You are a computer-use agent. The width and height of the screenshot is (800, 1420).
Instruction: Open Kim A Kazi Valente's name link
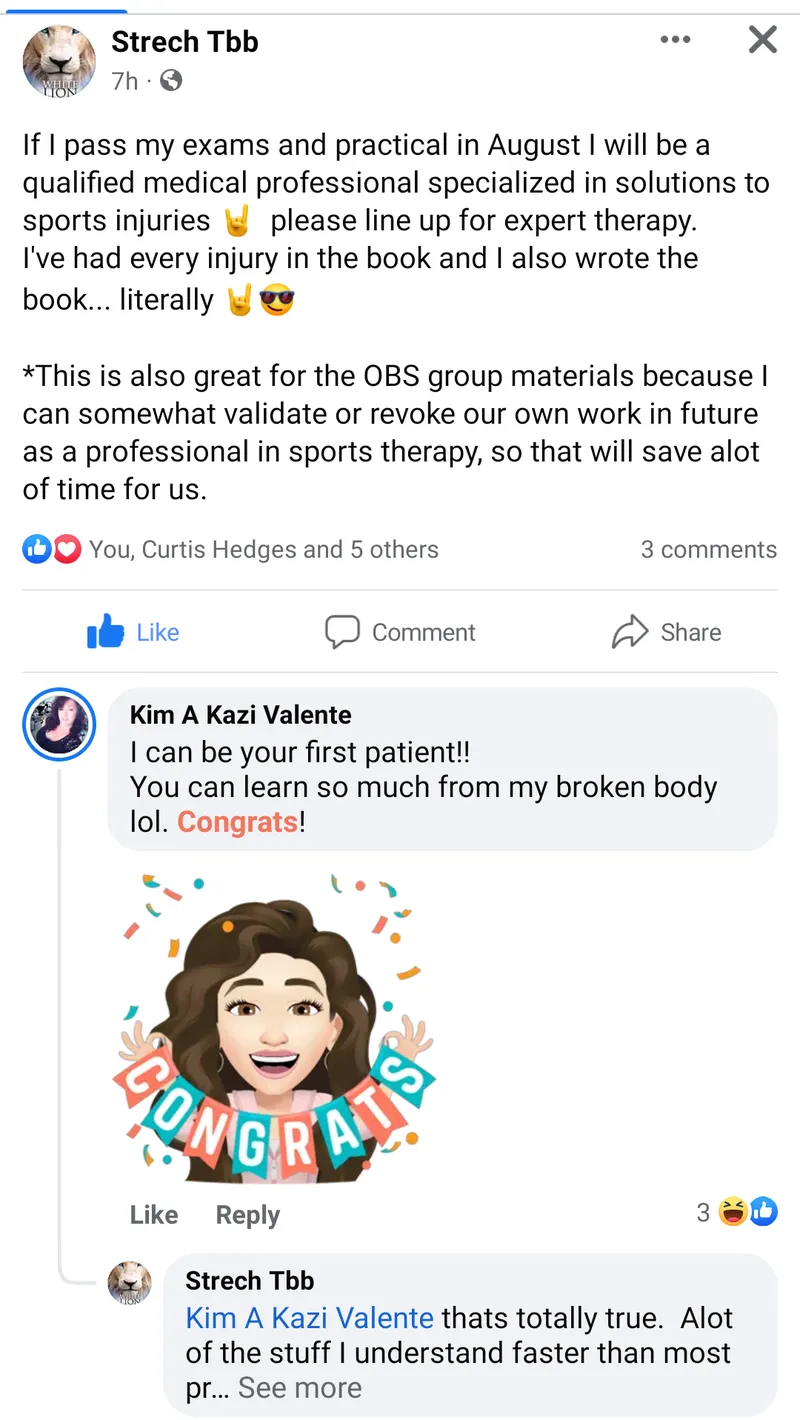(x=240, y=715)
